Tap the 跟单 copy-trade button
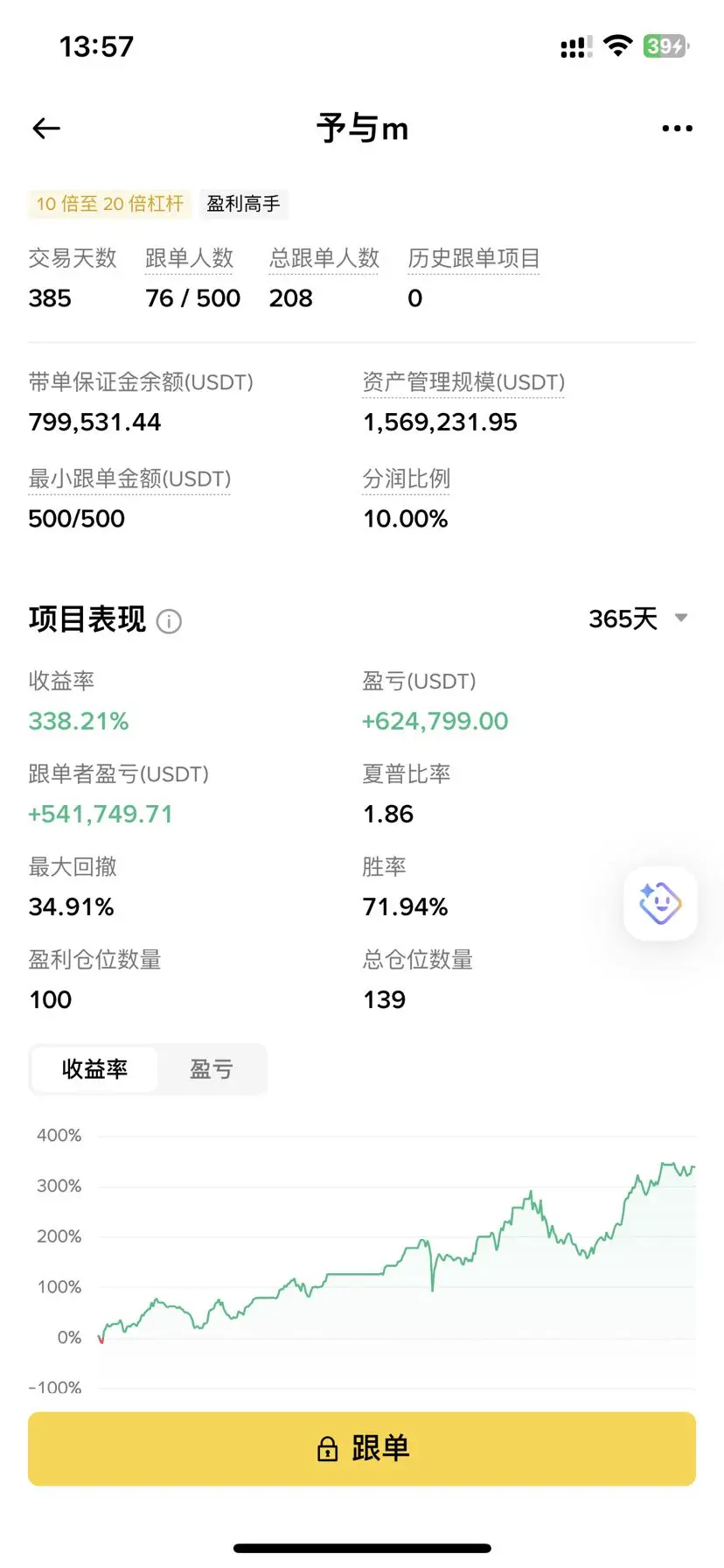 click(x=362, y=1448)
